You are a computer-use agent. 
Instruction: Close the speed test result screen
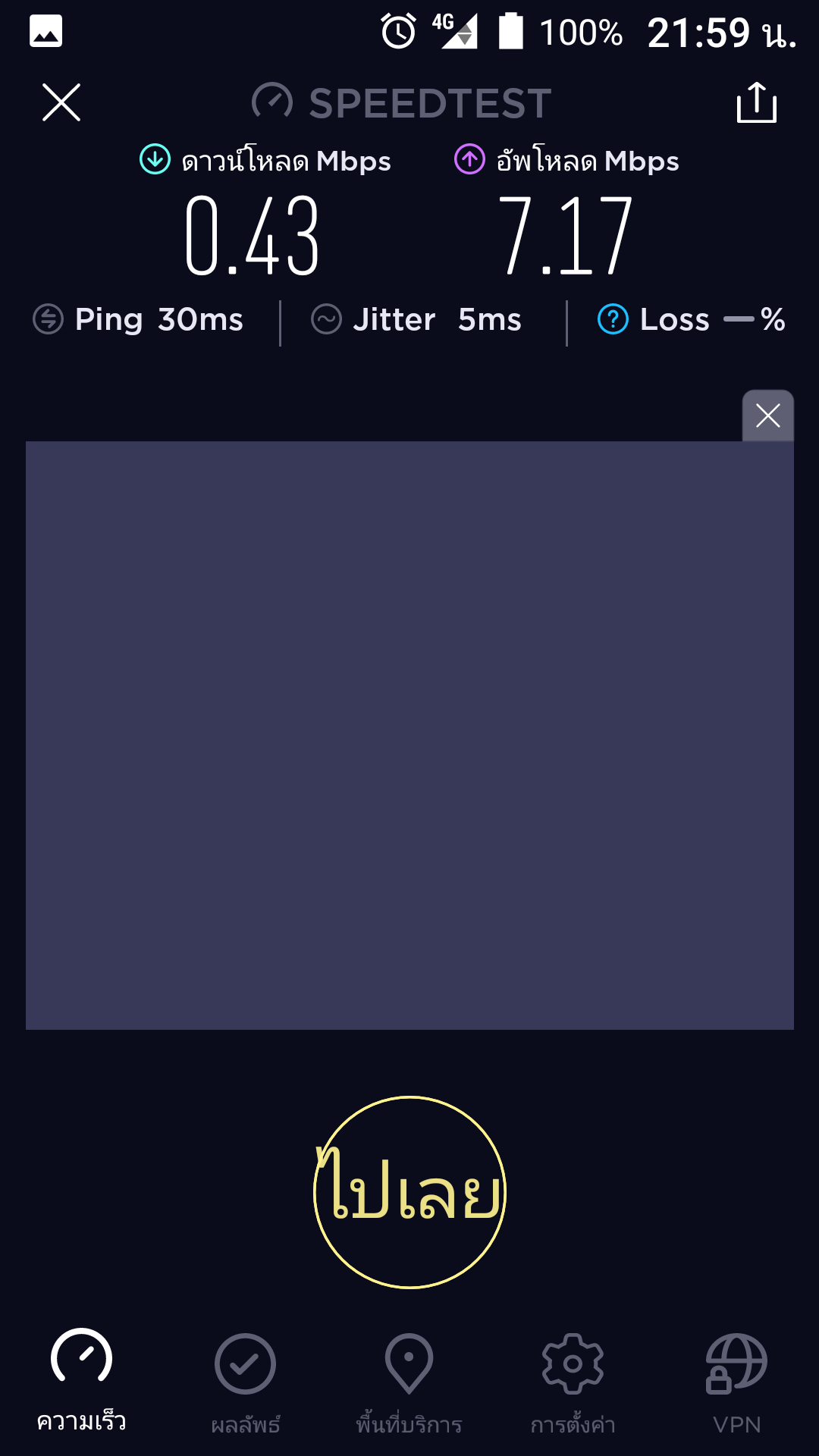61,102
